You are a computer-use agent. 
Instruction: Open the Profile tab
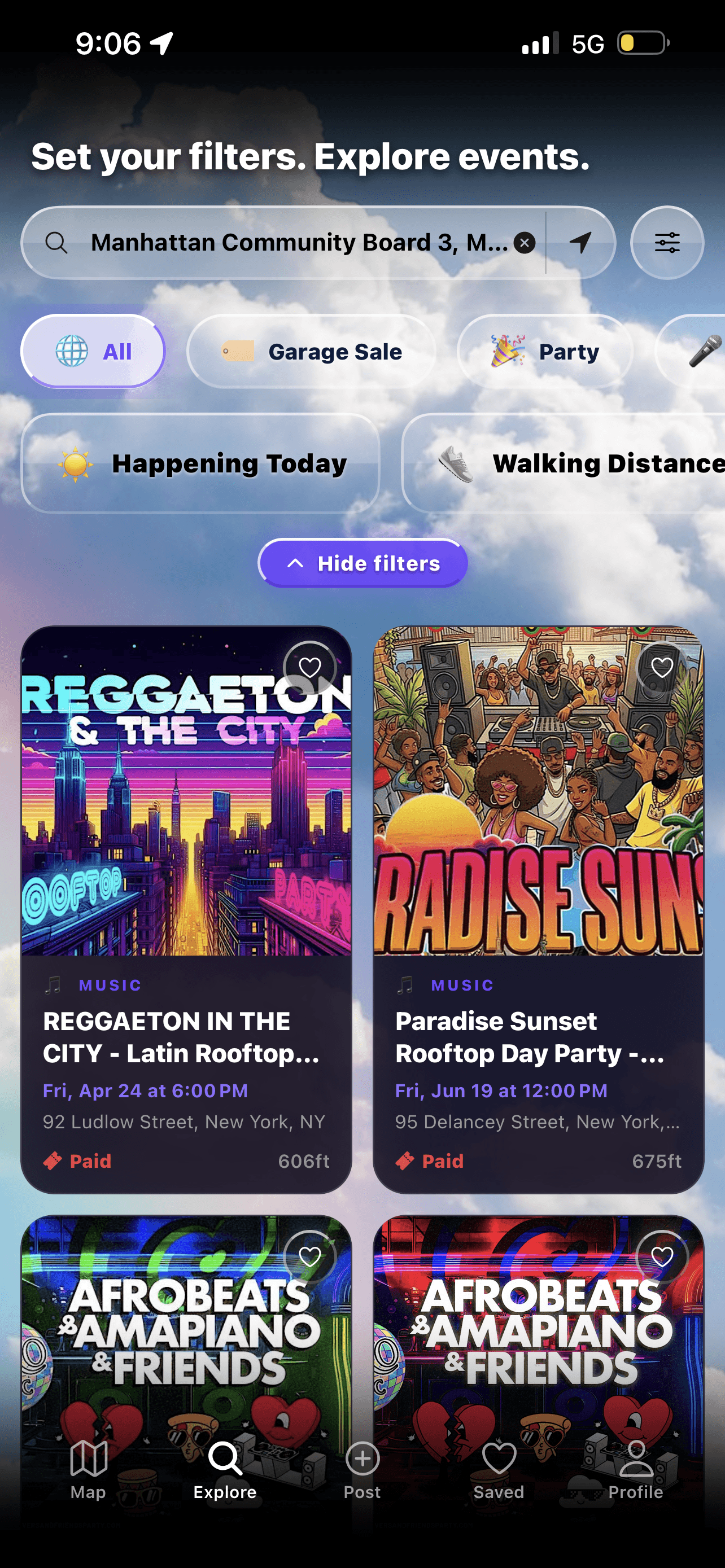tap(636, 1469)
